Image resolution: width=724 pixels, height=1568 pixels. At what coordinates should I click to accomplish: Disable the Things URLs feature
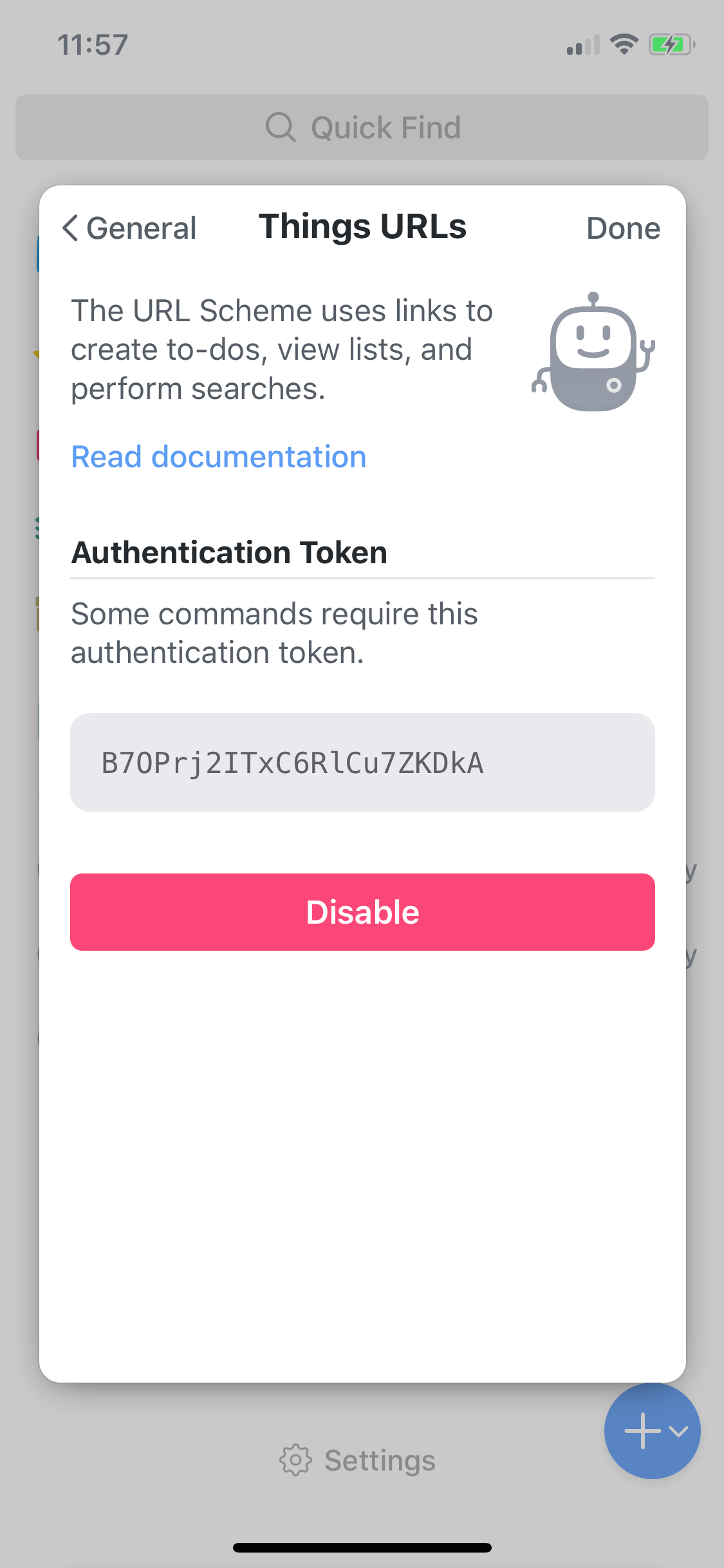point(362,911)
